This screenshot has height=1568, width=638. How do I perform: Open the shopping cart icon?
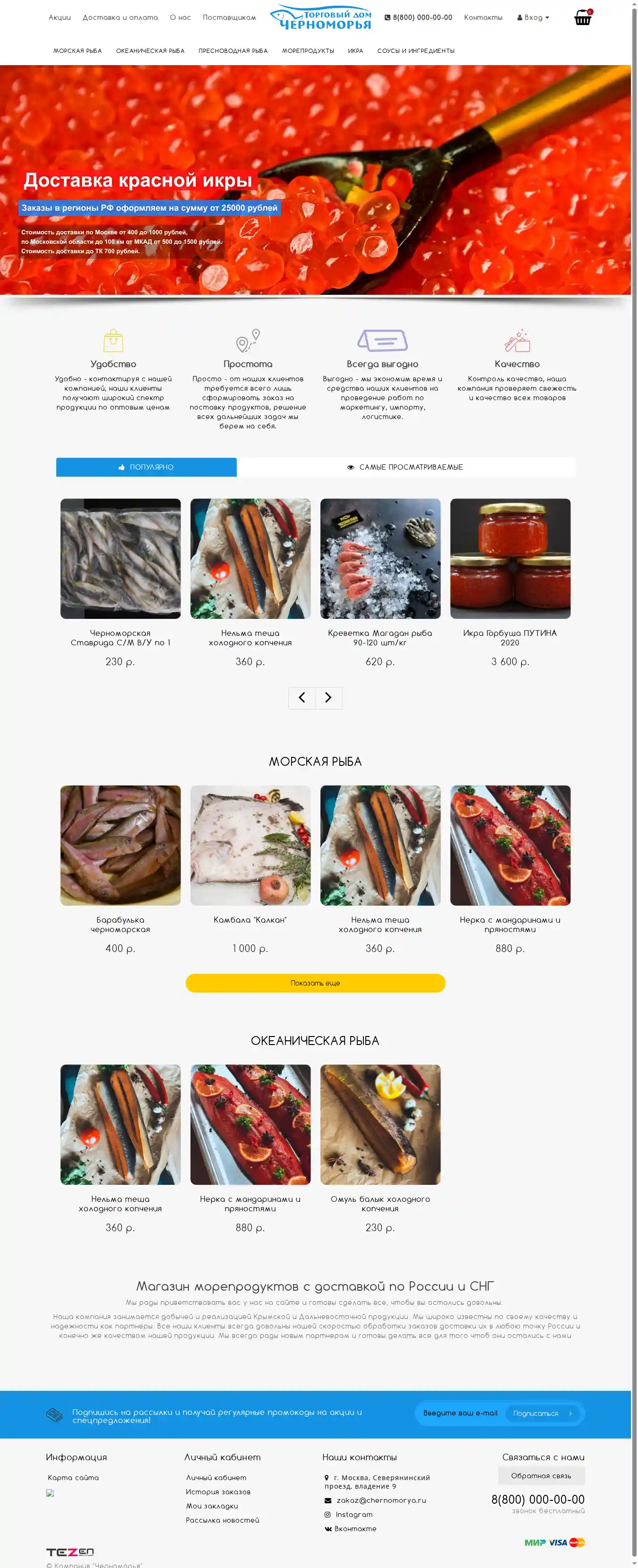coord(582,17)
